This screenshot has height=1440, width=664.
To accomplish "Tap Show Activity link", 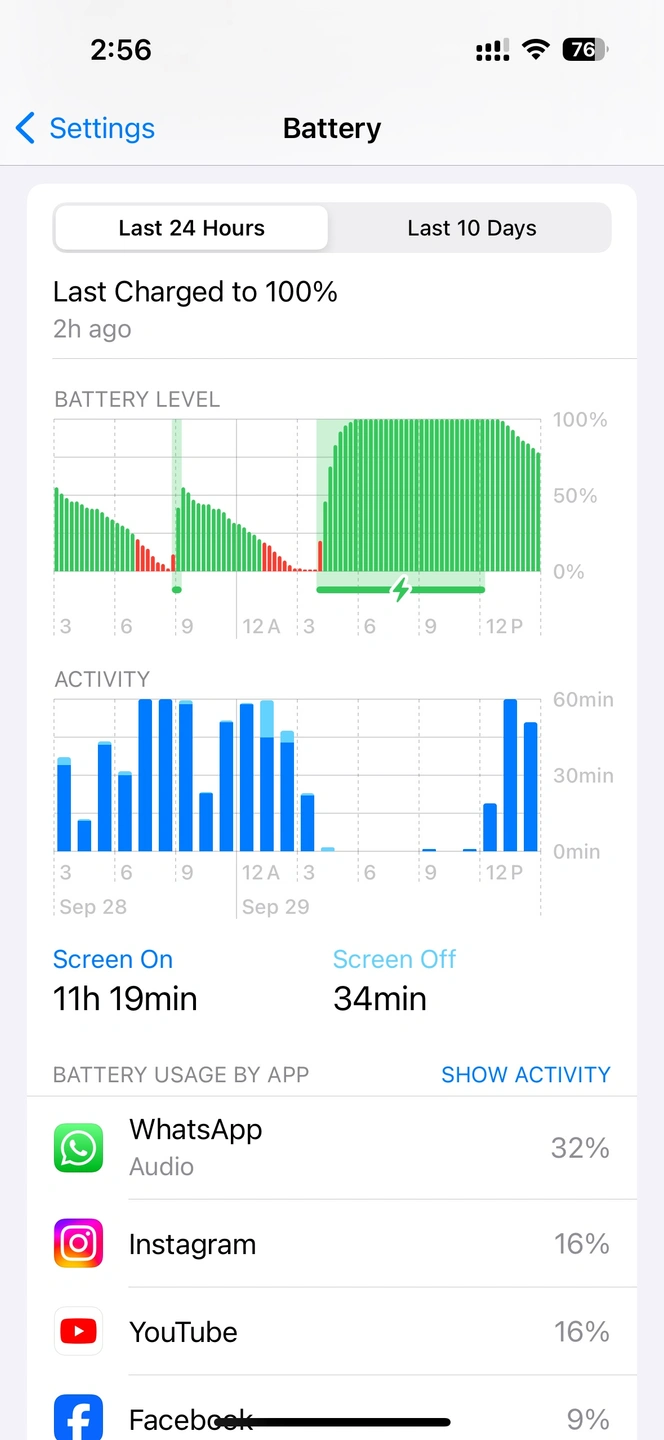I will 525,1075.
